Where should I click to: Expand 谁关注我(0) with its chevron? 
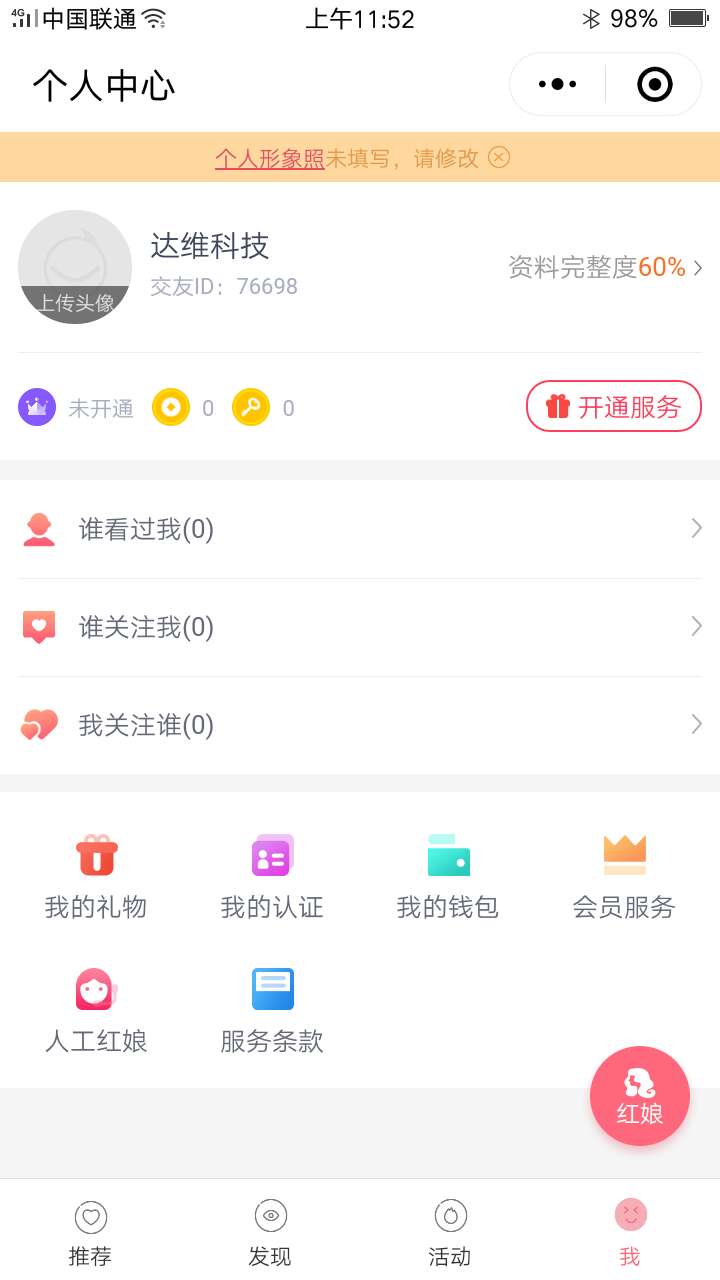695,626
